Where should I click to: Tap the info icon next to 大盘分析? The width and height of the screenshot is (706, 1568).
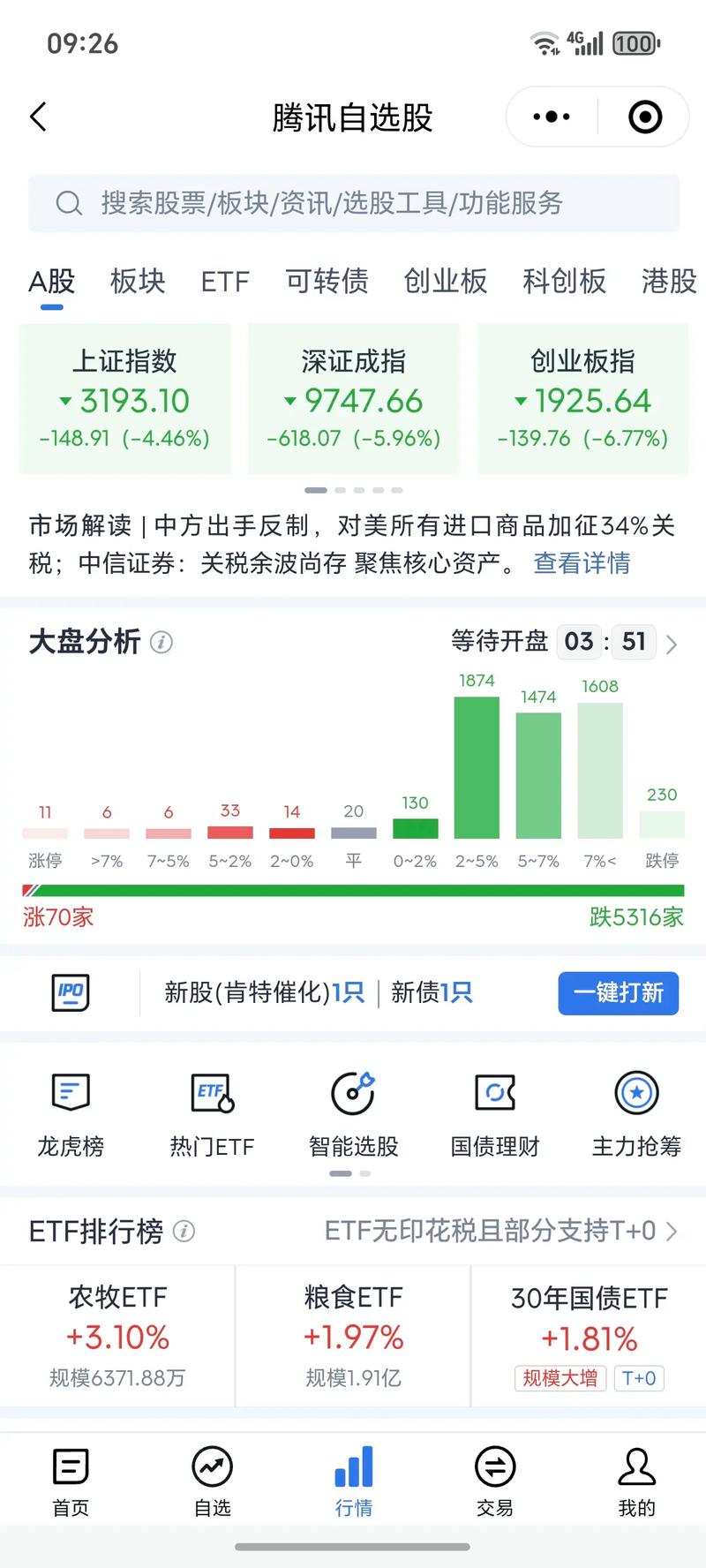(x=161, y=643)
